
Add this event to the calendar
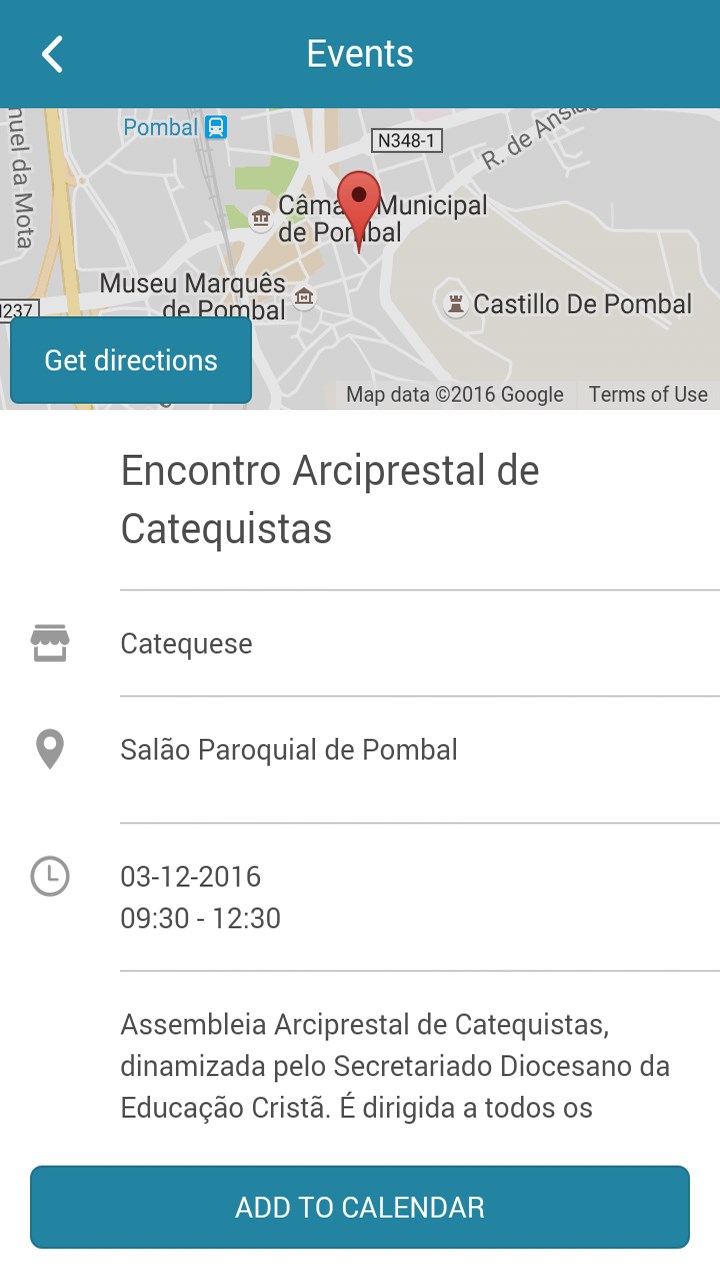(x=360, y=1207)
